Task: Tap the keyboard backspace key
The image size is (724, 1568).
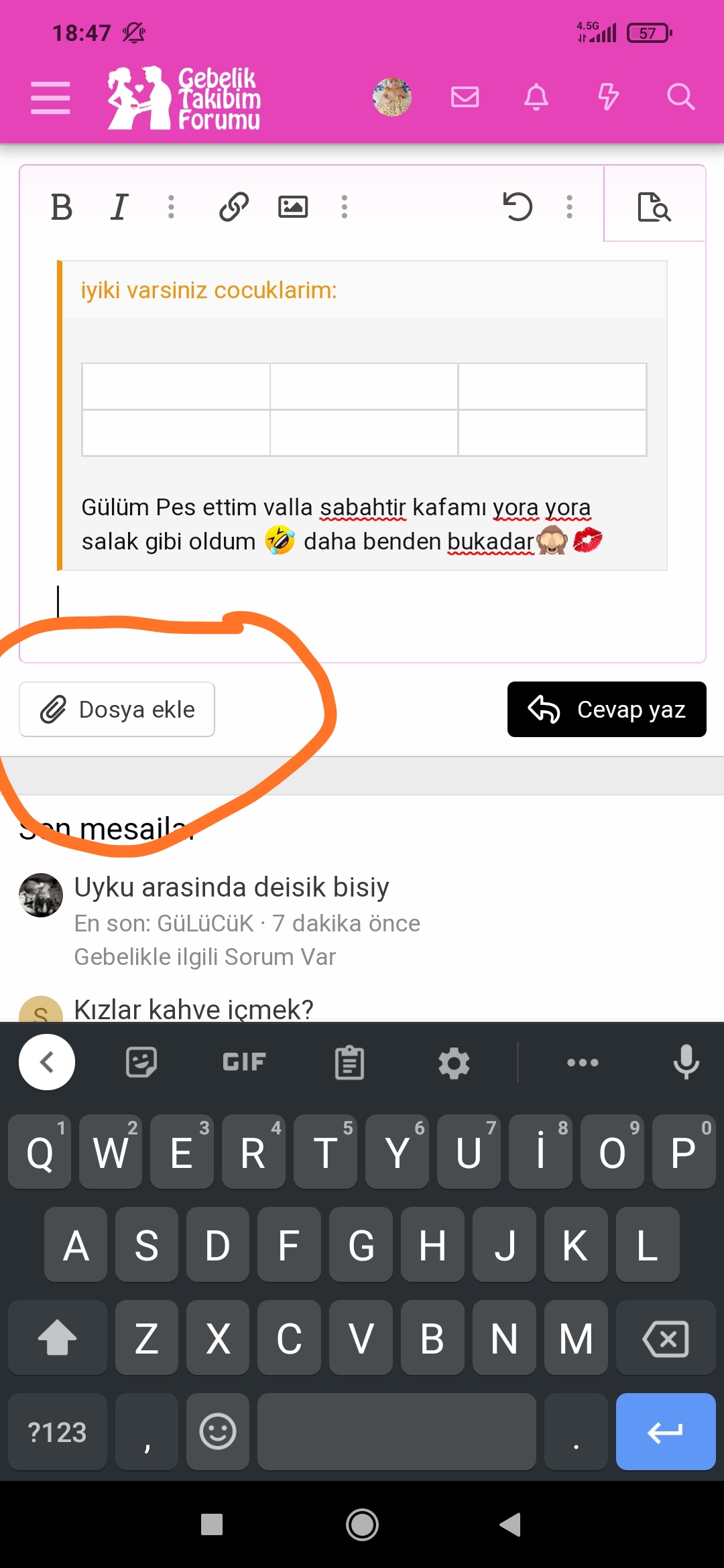Action: (665, 1339)
